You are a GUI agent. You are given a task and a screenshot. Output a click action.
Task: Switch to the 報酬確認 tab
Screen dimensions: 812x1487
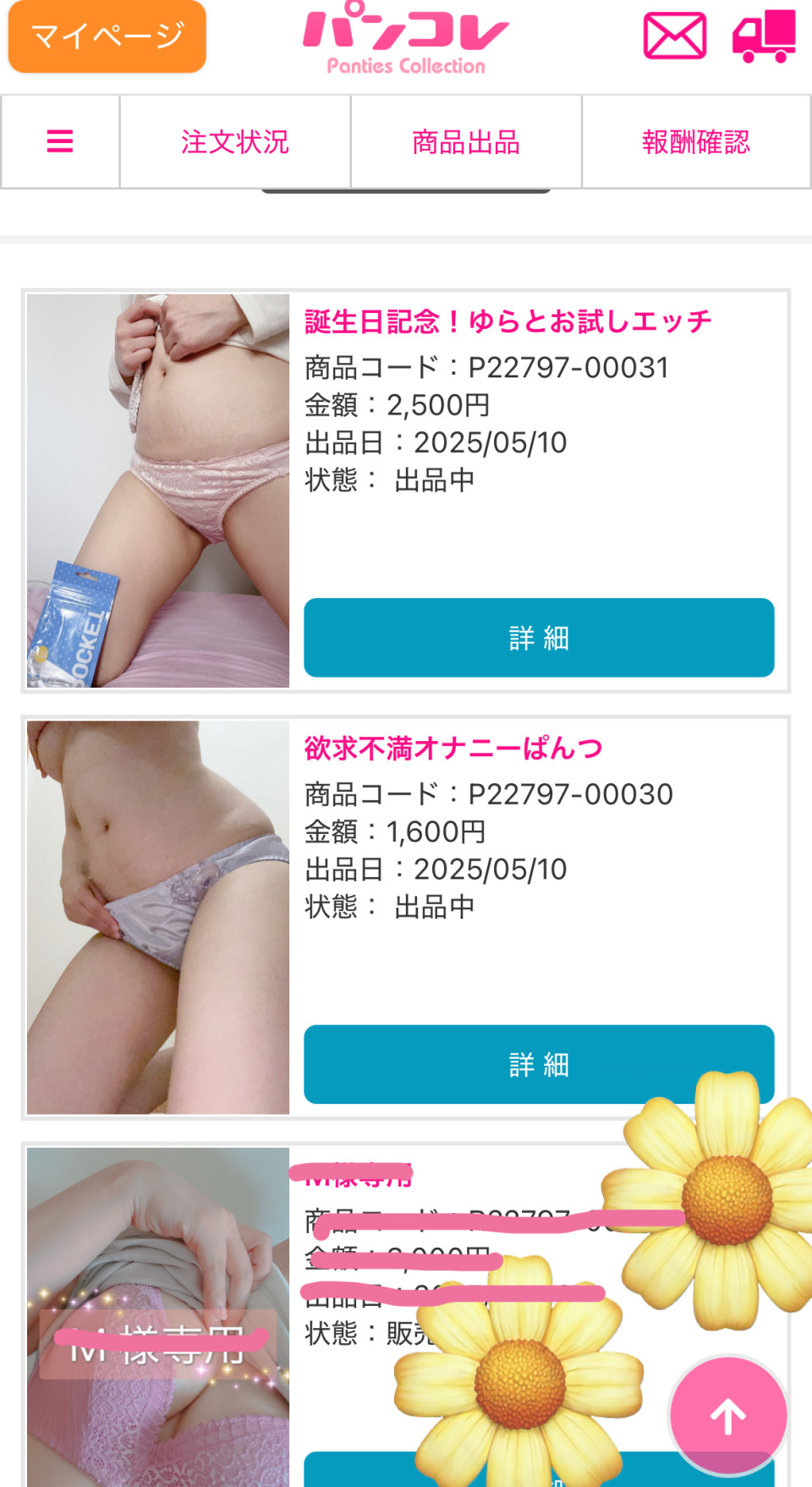click(x=696, y=141)
